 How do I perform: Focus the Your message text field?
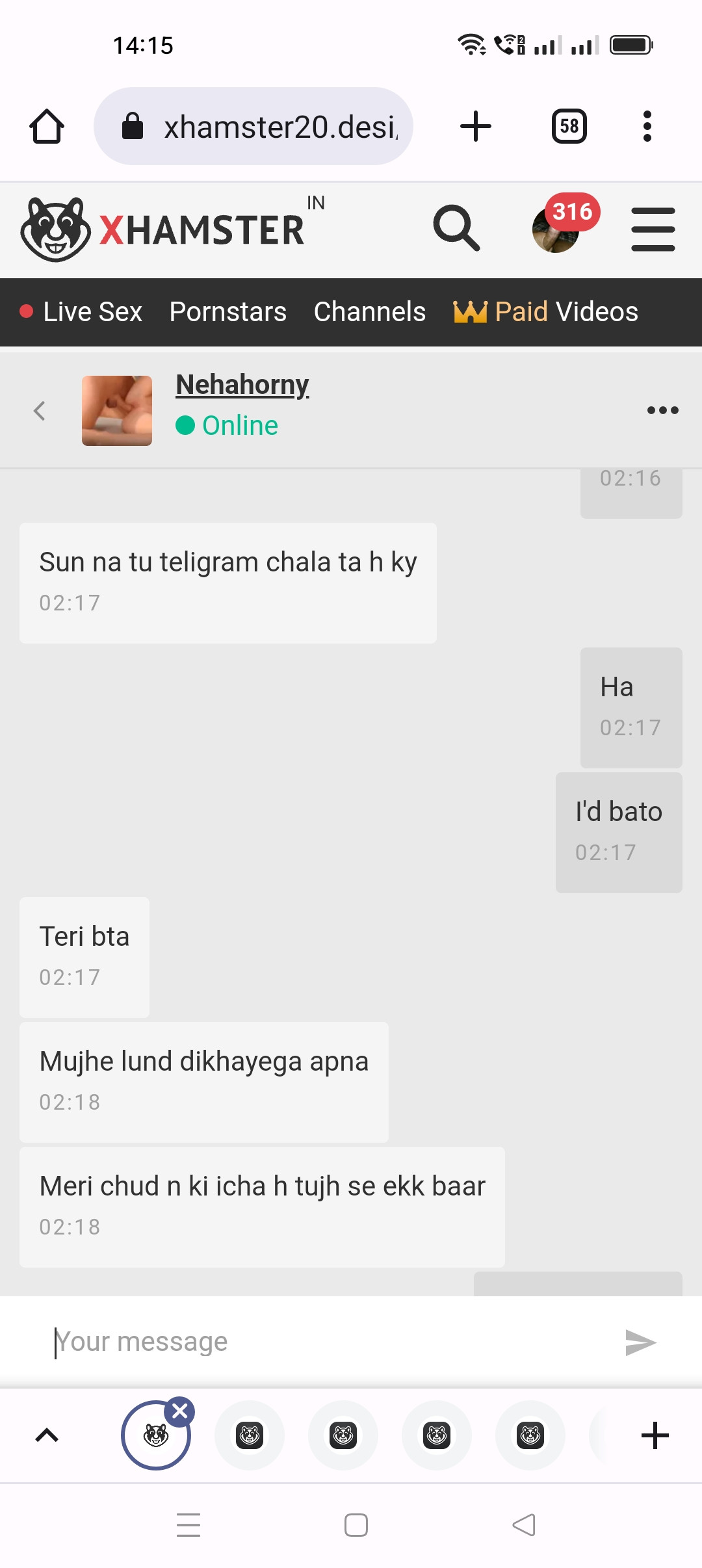tap(325, 1342)
